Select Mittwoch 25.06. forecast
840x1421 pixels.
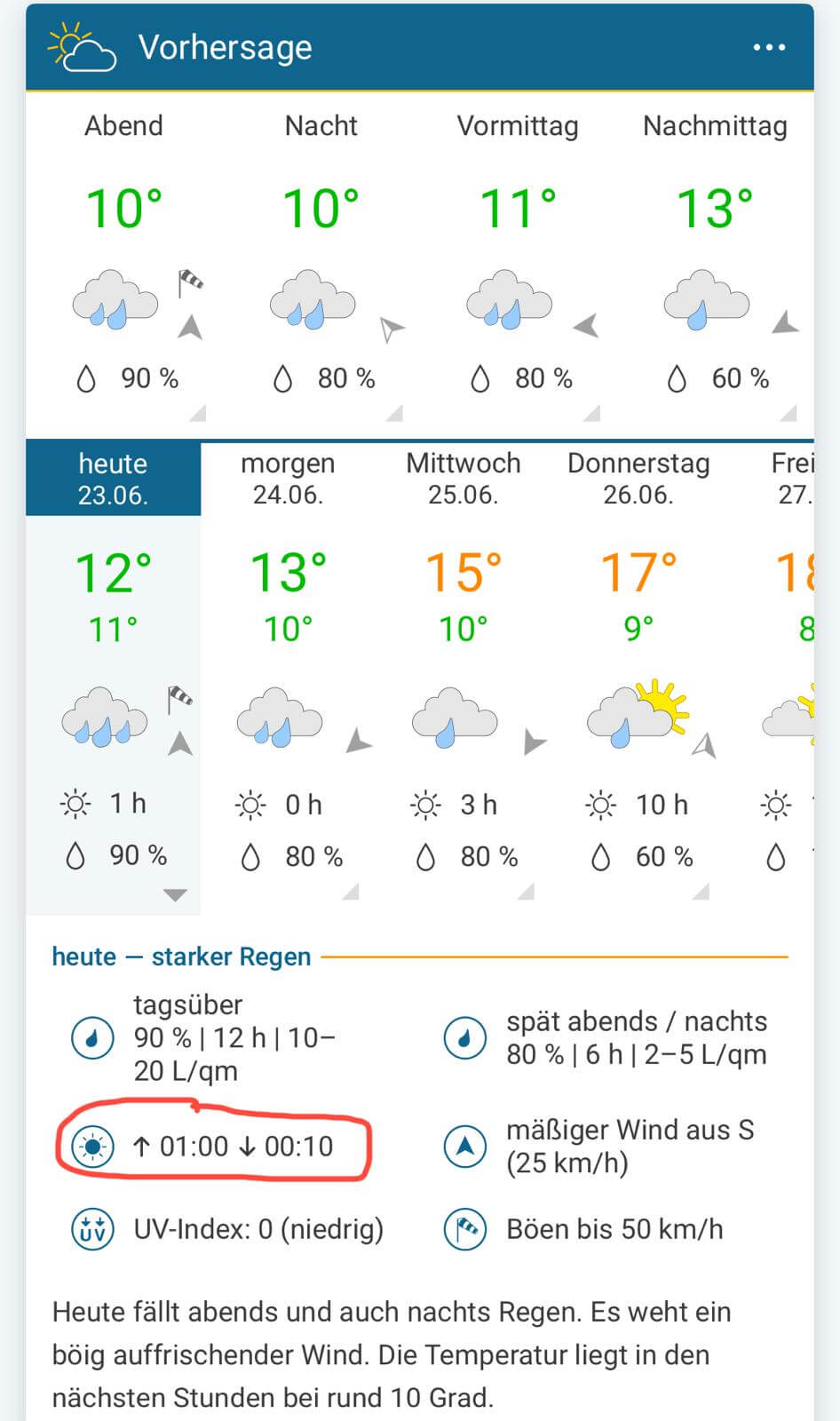coord(463,479)
